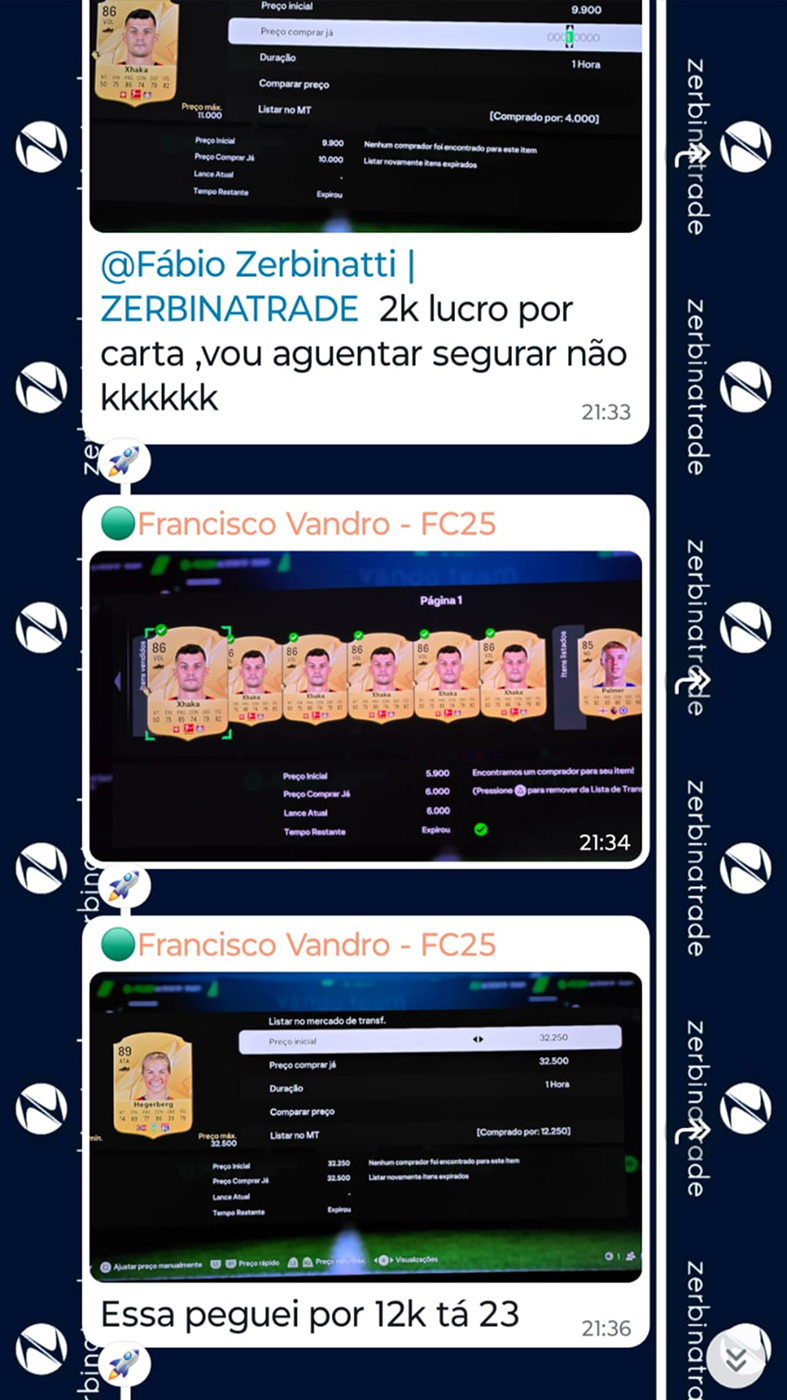Open the Xhaka listing image captioned 2k lucro

(x=365, y=115)
